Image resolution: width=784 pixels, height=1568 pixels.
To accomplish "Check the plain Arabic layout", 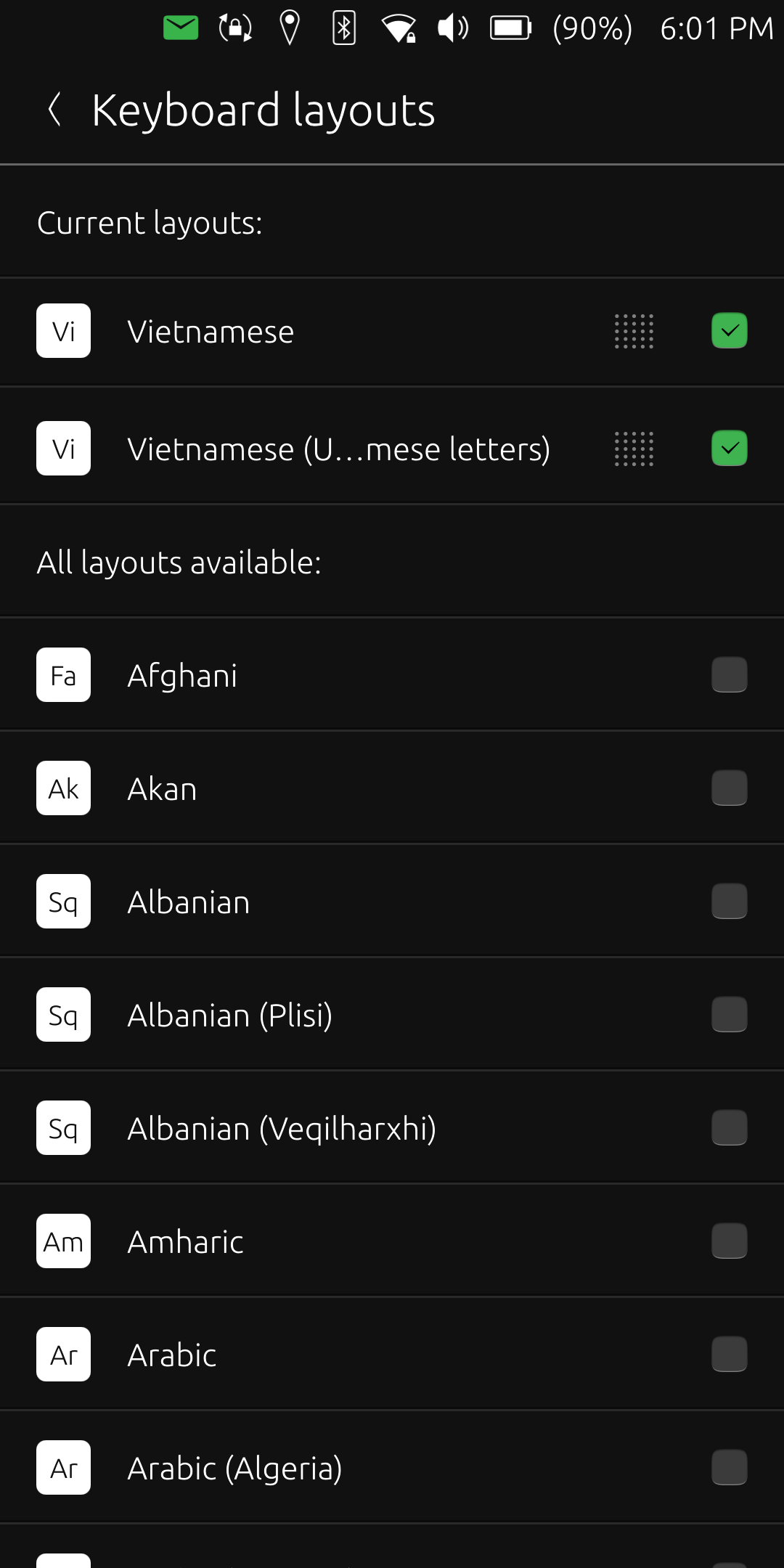I will (729, 1355).
